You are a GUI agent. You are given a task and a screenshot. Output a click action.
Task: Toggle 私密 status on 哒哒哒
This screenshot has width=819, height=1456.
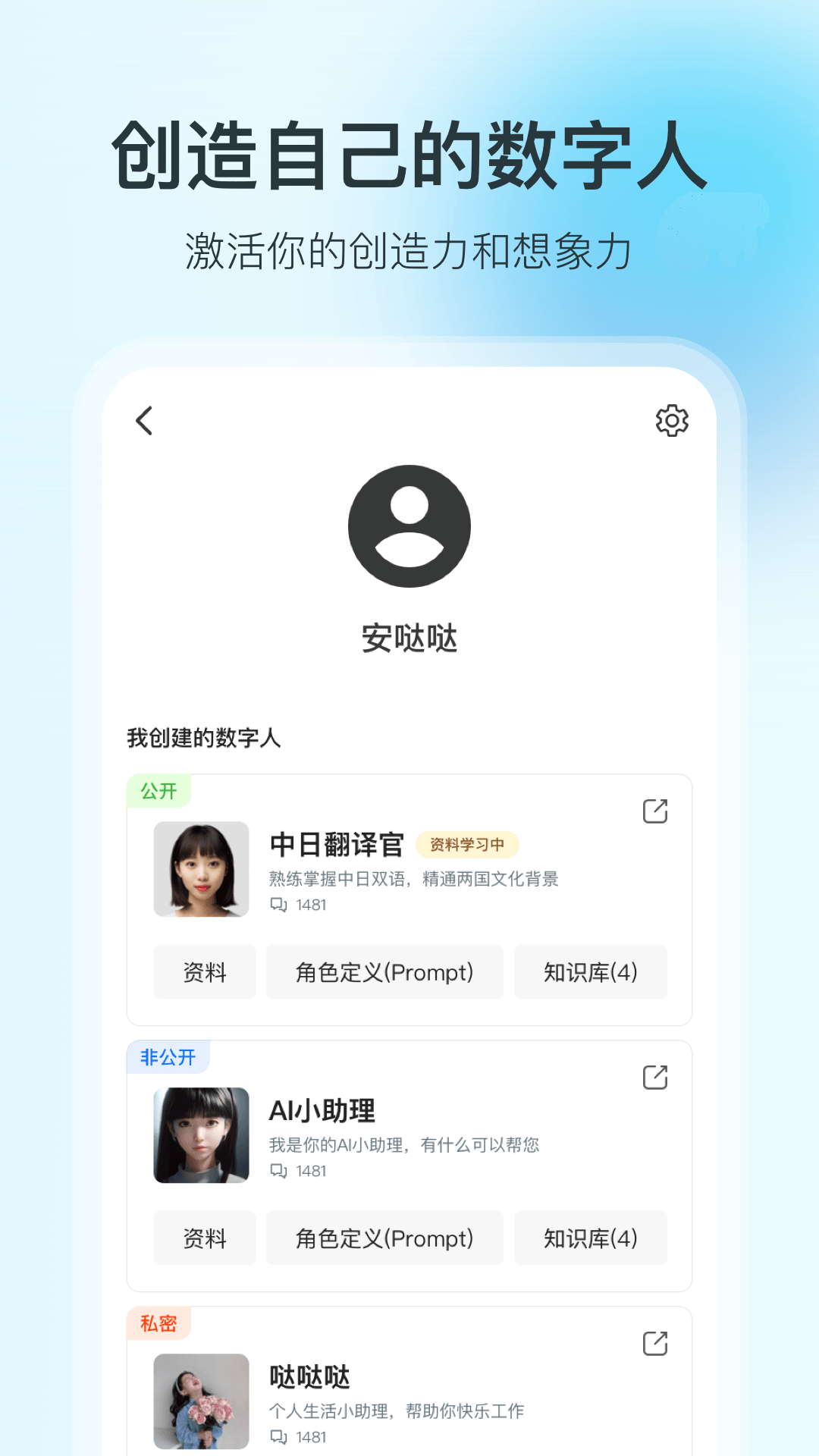click(158, 1323)
